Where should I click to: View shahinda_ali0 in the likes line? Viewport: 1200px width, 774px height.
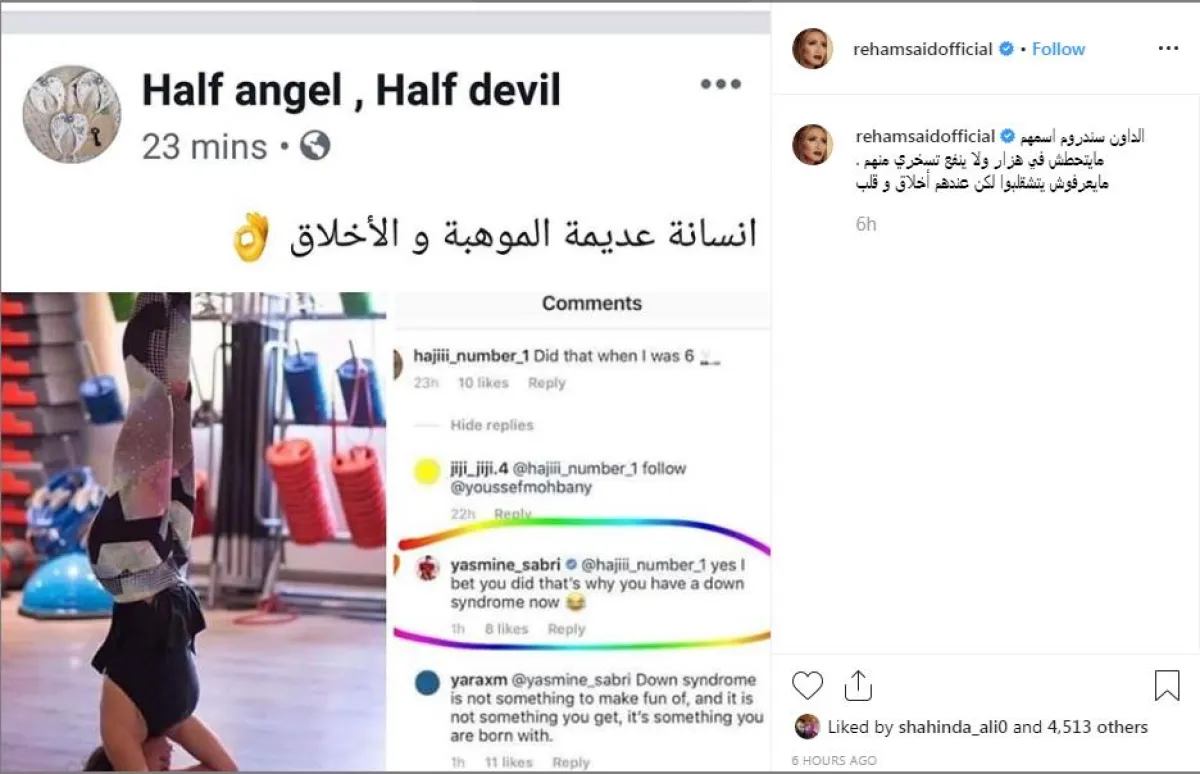952,727
